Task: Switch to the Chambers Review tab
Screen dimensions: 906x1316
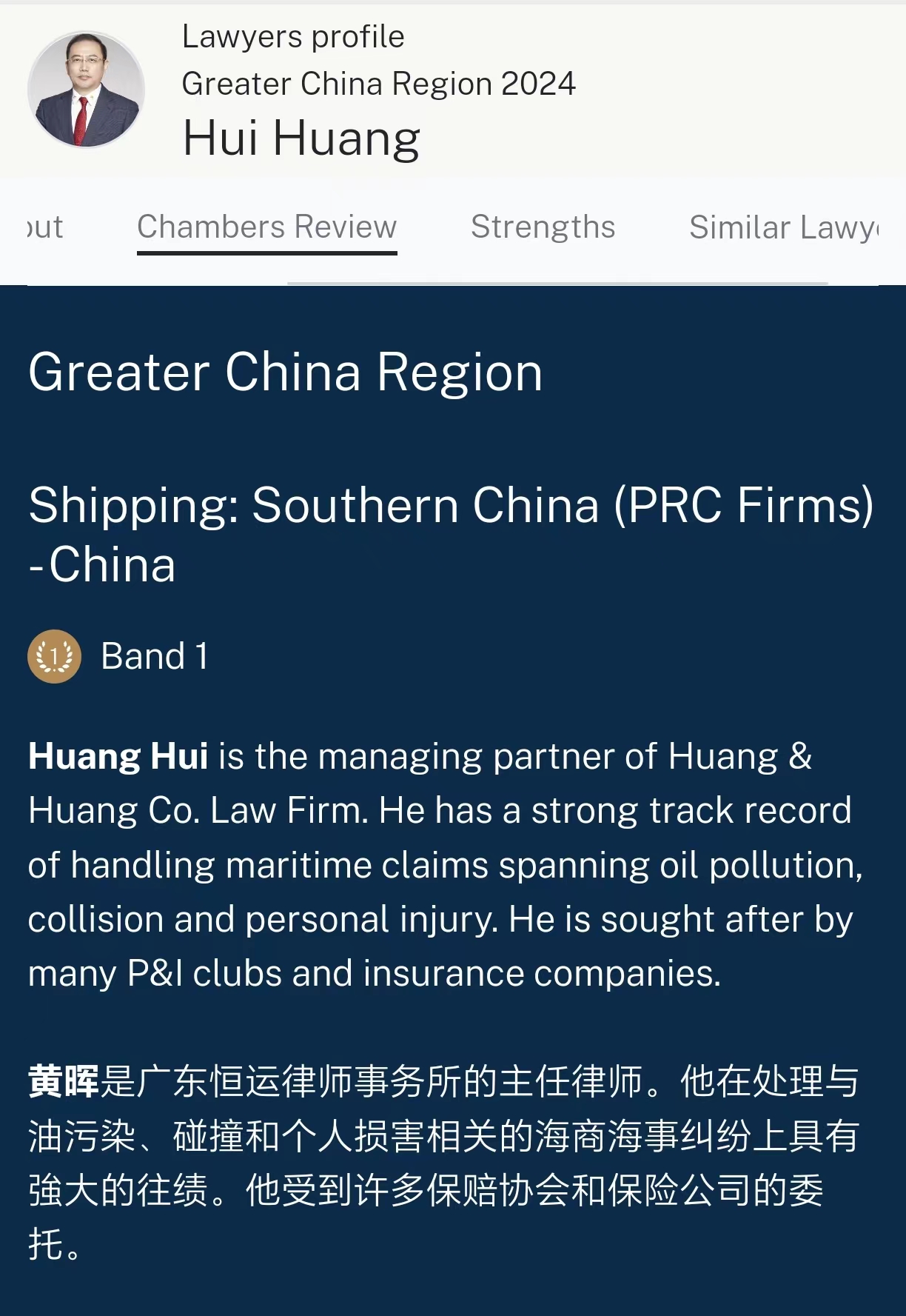Action: [x=266, y=227]
